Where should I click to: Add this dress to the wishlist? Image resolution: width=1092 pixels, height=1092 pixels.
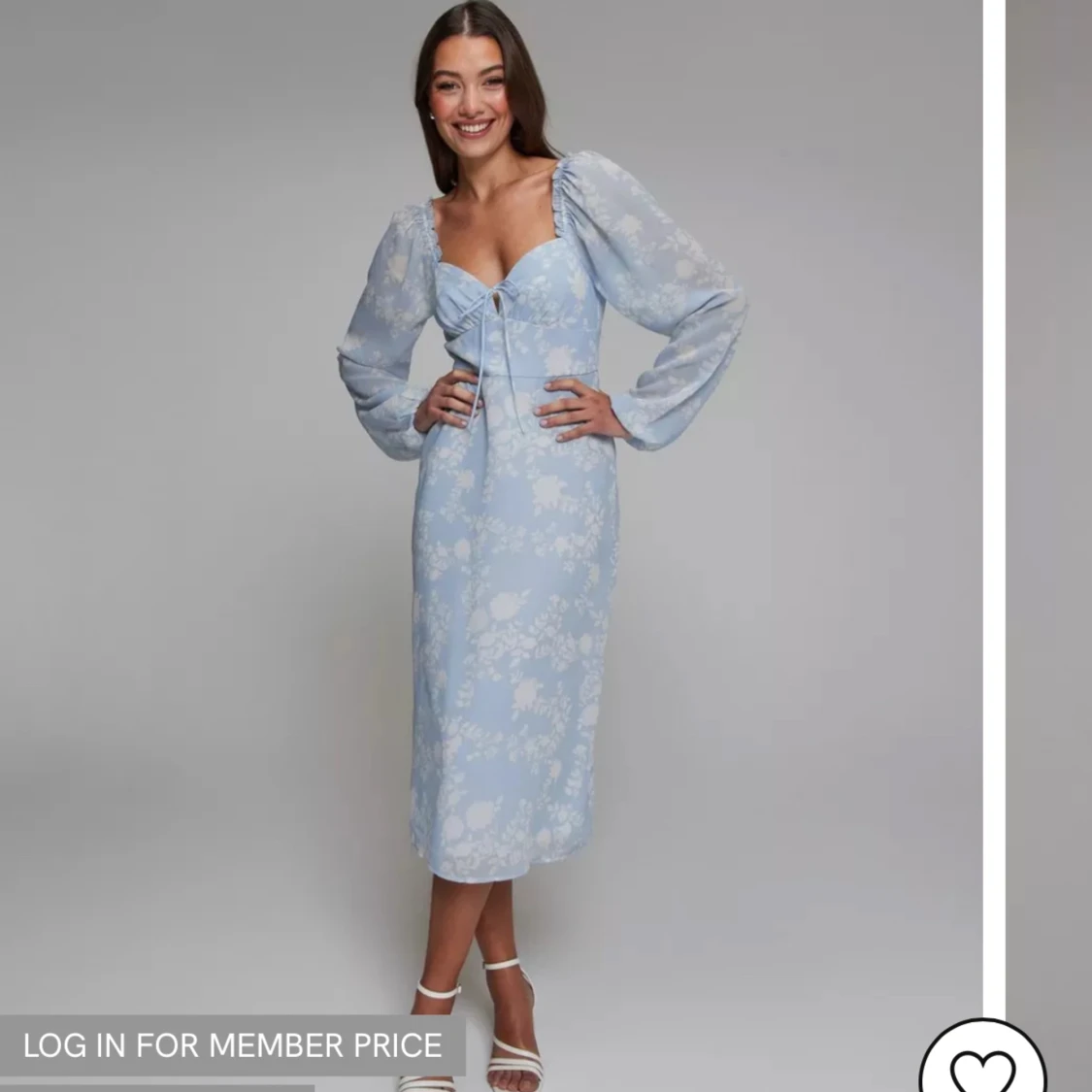pyautogui.click(x=982, y=1065)
